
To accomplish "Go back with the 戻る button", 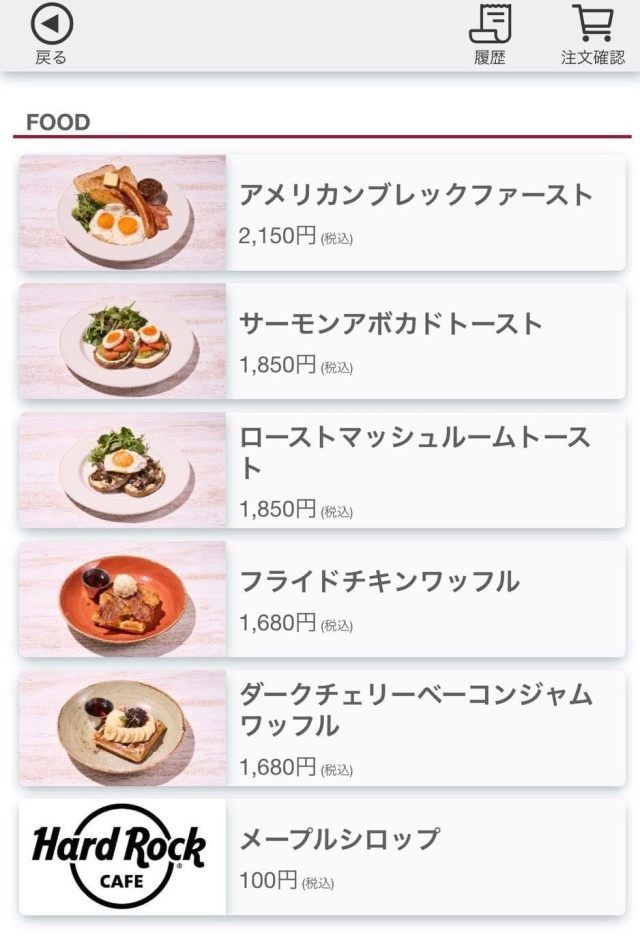I will pyautogui.click(x=51, y=34).
